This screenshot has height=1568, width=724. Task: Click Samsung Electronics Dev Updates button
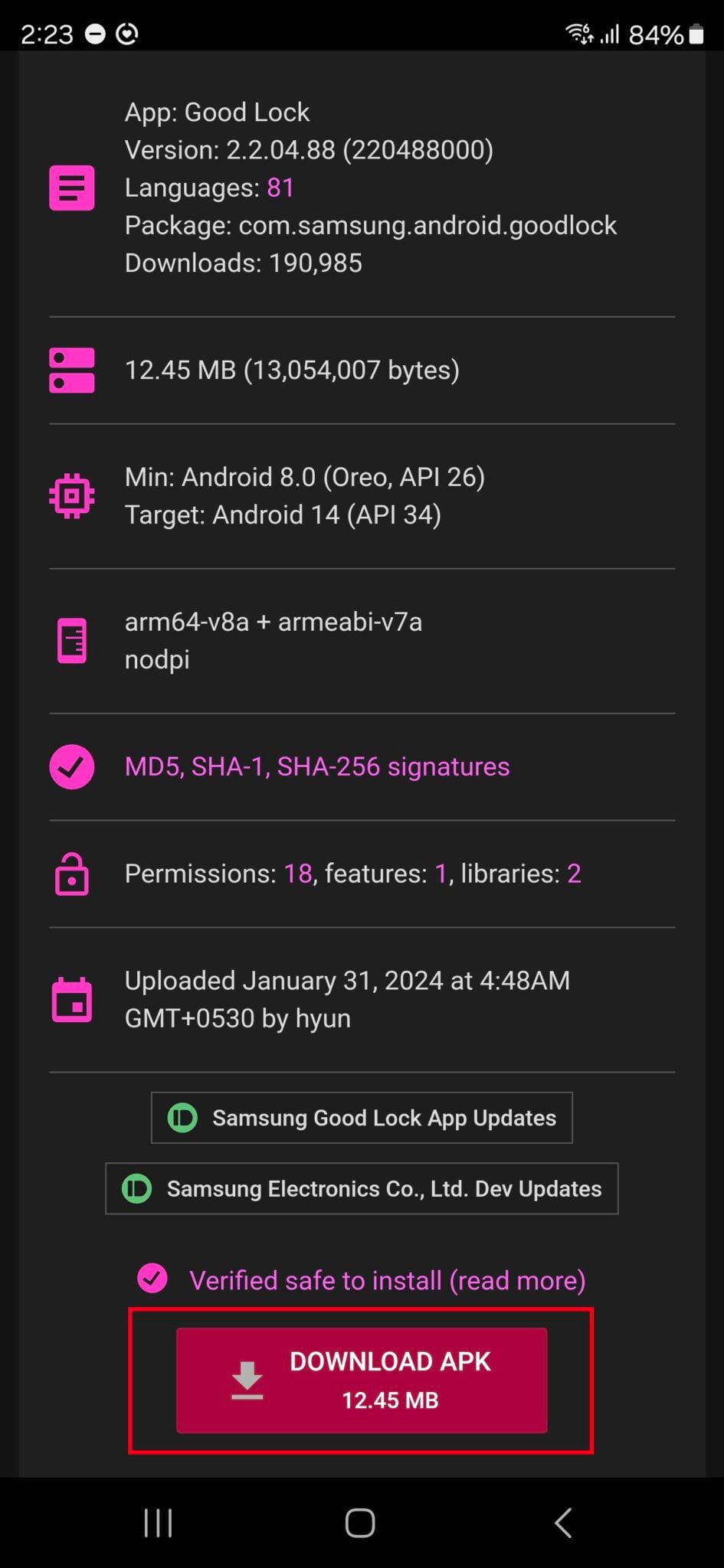click(362, 1188)
